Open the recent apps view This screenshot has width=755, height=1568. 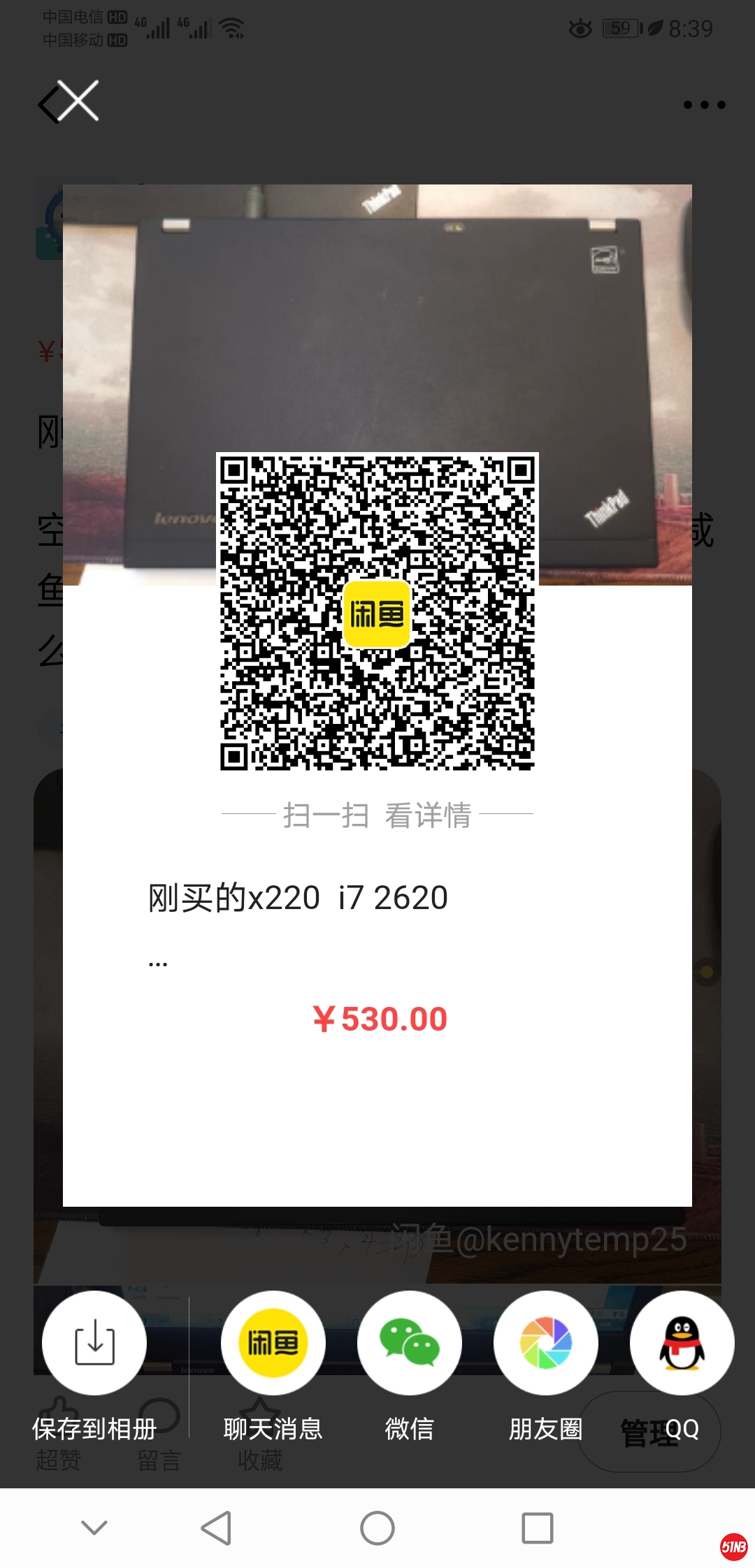[x=538, y=1527]
